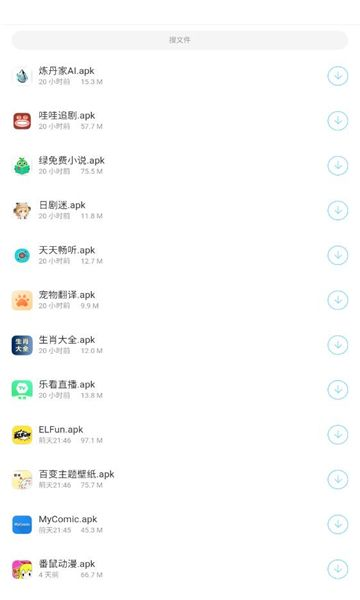
Task: Download 哇哇追剧.apk
Action: [x=338, y=121]
